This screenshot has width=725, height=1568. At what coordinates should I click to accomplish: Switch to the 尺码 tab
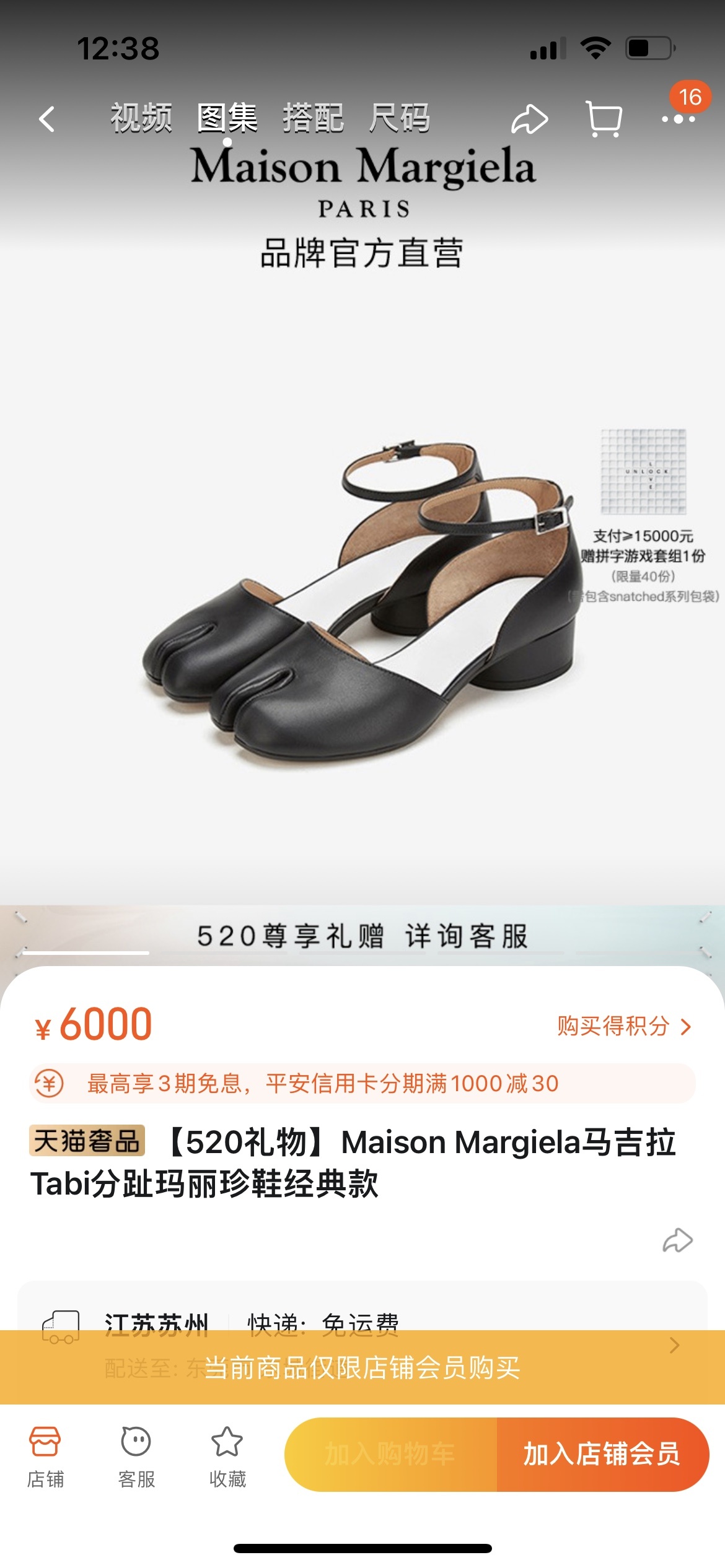399,118
